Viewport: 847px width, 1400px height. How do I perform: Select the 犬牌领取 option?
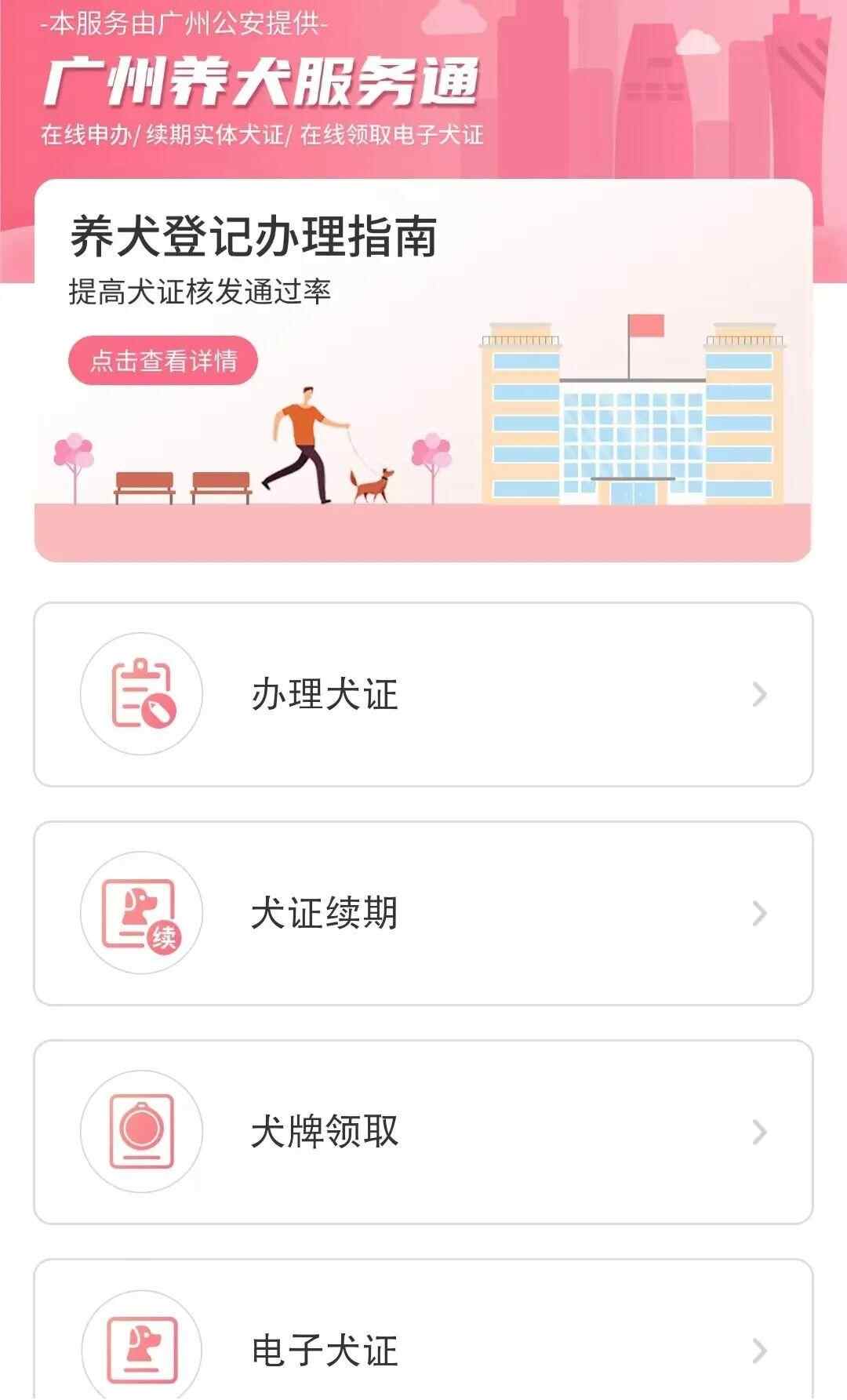[x=423, y=1133]
